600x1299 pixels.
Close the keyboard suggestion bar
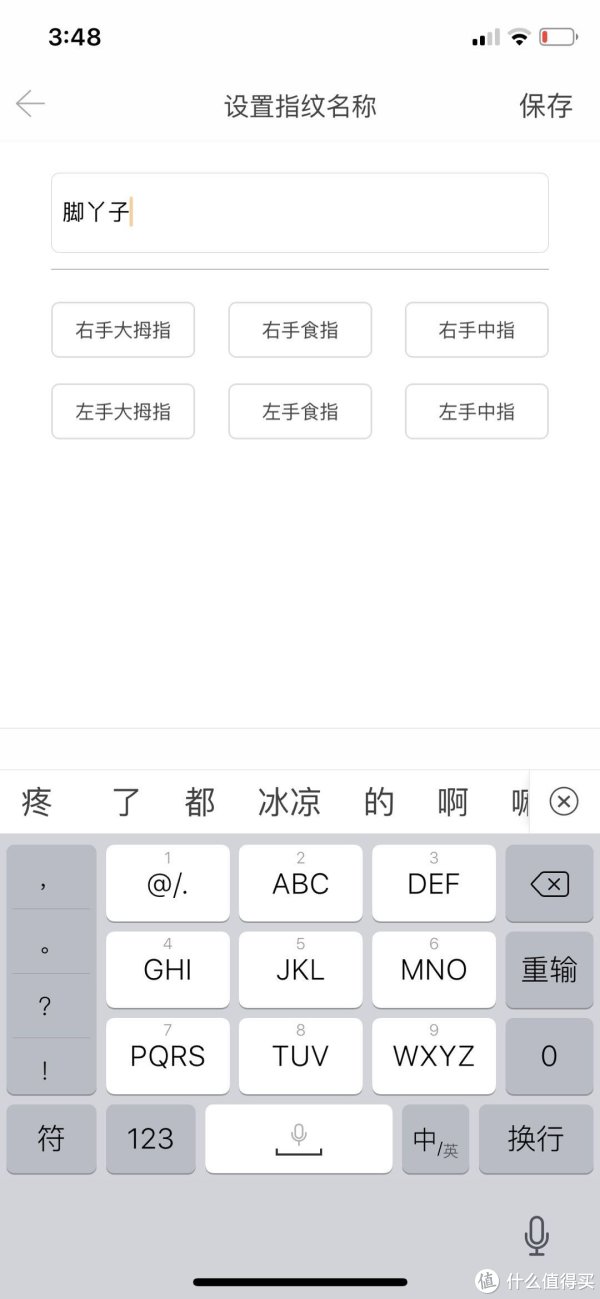564,801
